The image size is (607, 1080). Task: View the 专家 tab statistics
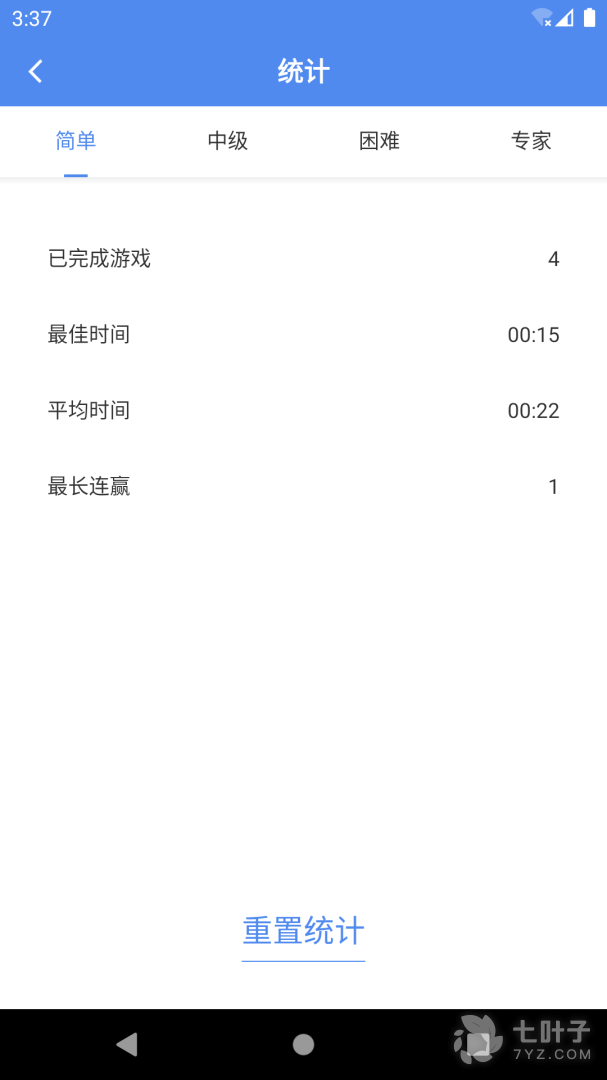click(x=531, y=141)
